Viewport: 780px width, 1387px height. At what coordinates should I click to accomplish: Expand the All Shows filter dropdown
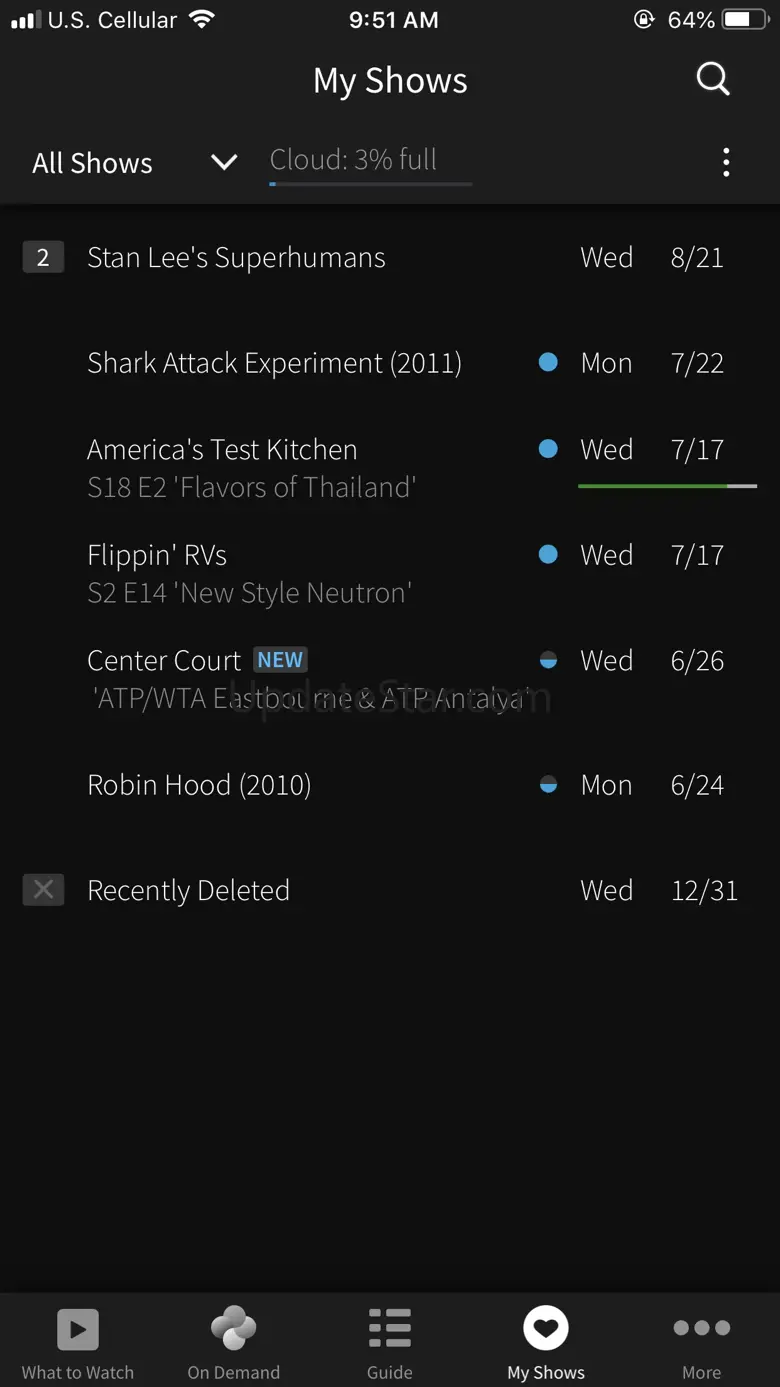tap(135, 163)
